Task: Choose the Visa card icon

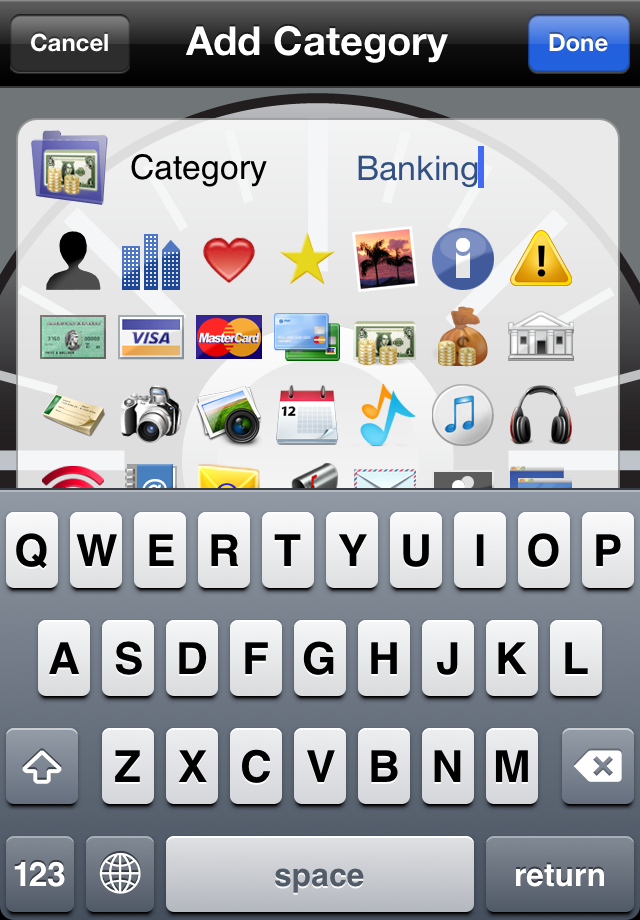Action: tap(151, 337)
